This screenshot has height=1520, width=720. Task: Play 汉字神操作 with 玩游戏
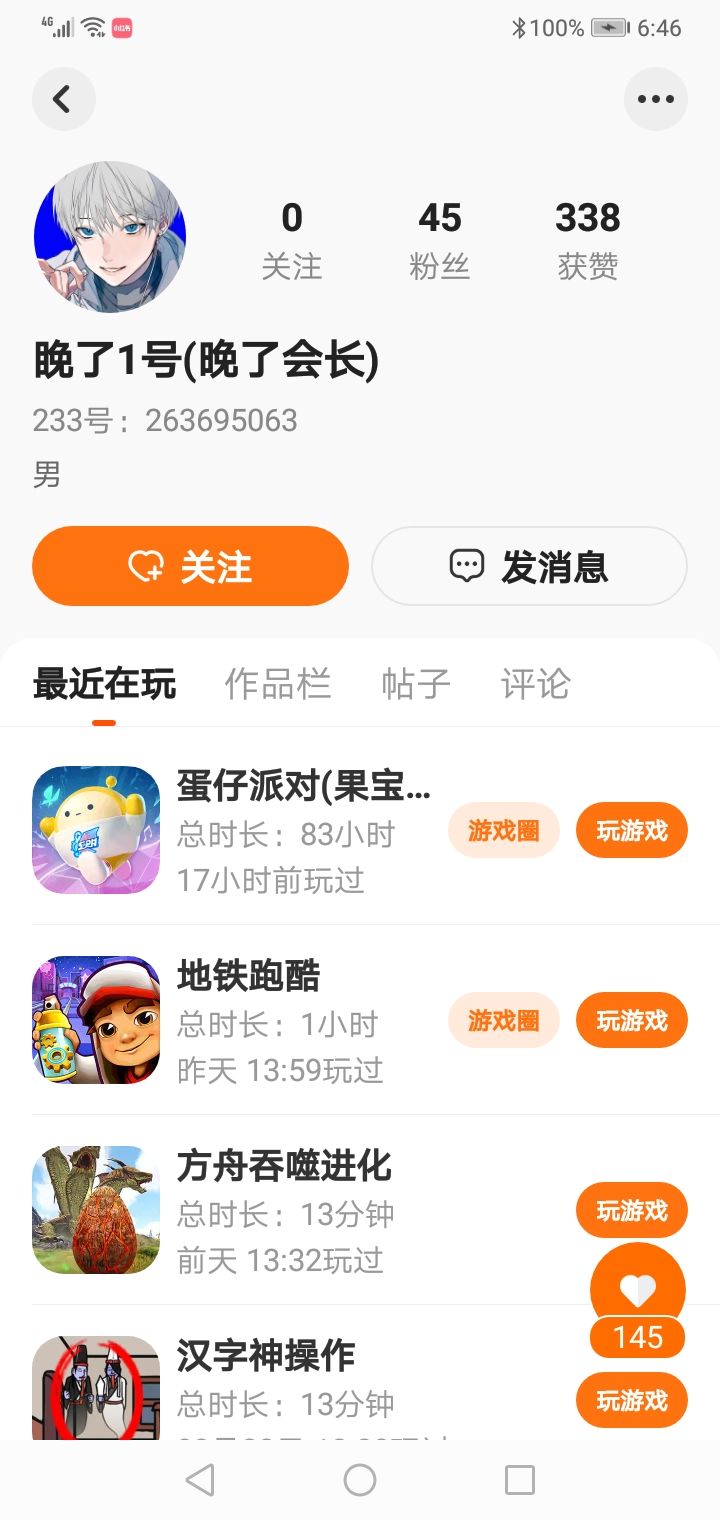[631, 1400]
